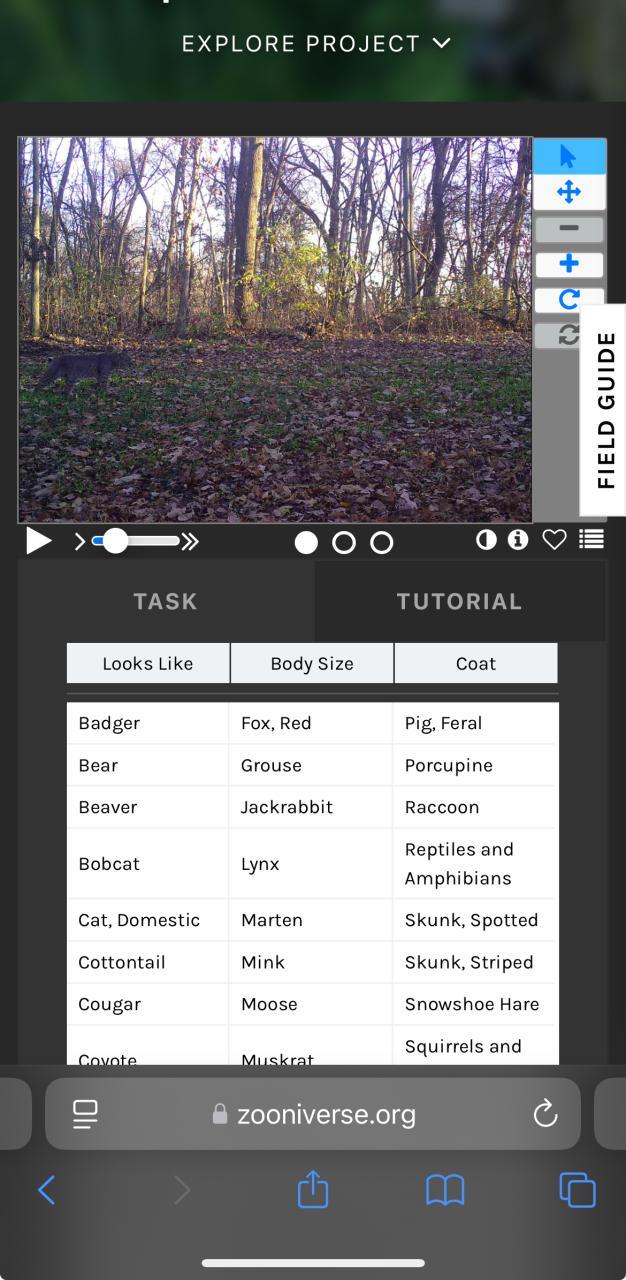Screen dimensions: 626x1280
Task: Add subject to a collection
Action: point(592,540)
